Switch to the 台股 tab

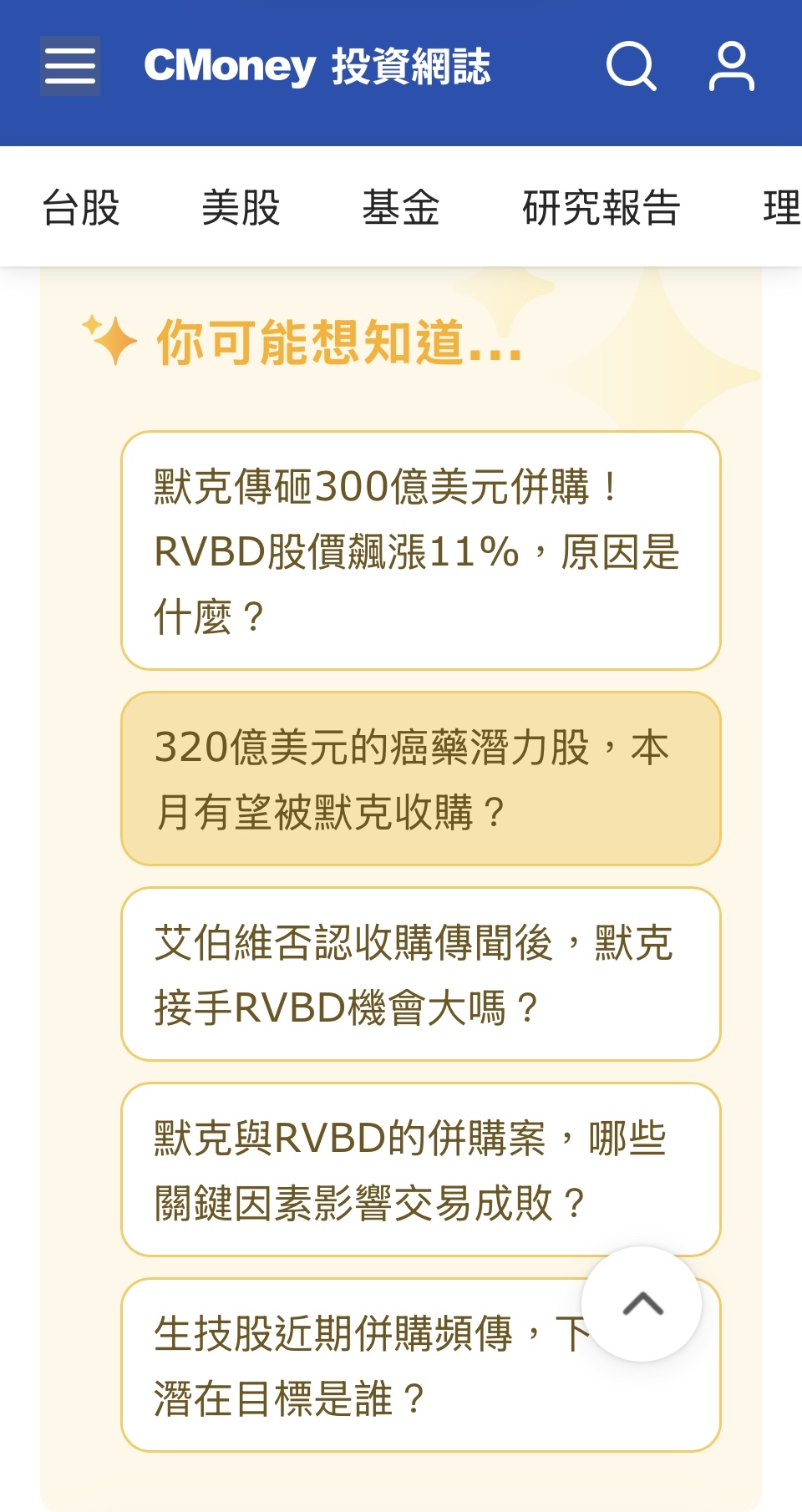[x=81, y=207]
